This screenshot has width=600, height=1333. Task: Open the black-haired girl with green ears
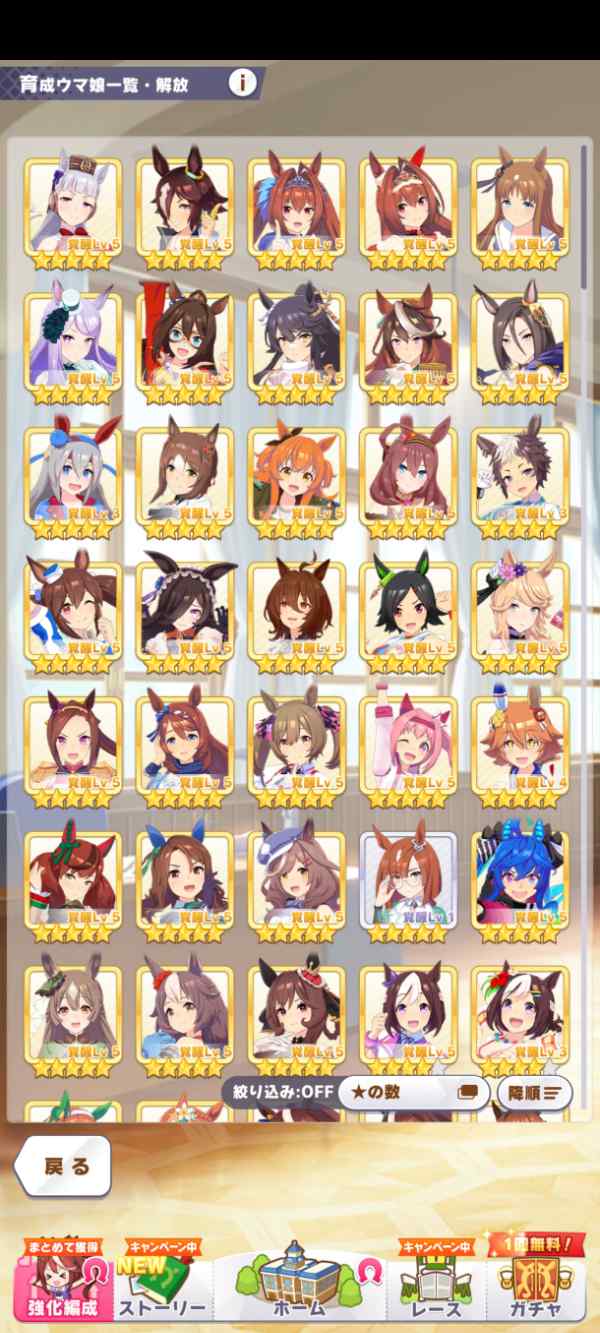click(409, 609)
